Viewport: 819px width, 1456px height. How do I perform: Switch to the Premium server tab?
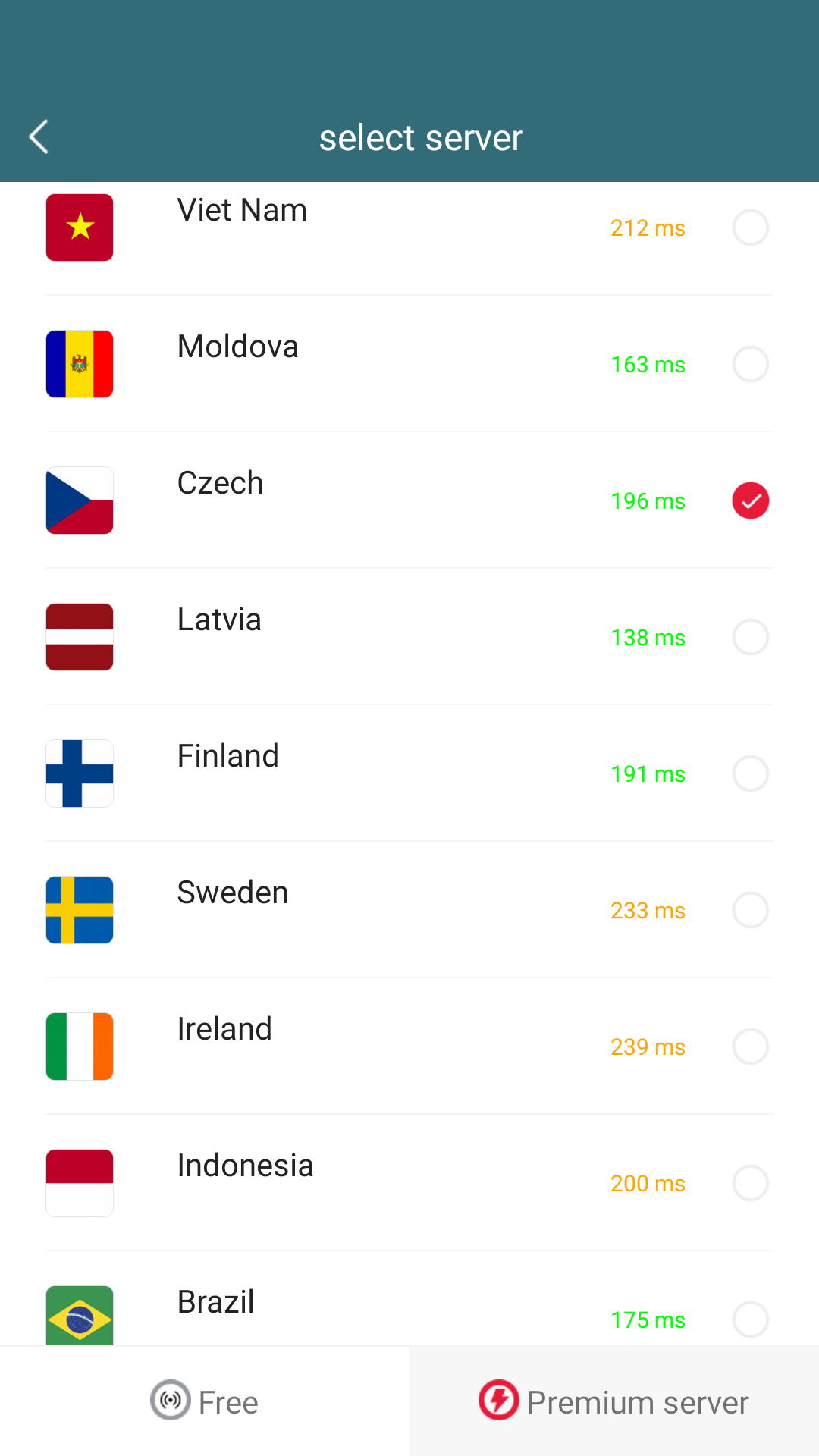(614, 1401)
